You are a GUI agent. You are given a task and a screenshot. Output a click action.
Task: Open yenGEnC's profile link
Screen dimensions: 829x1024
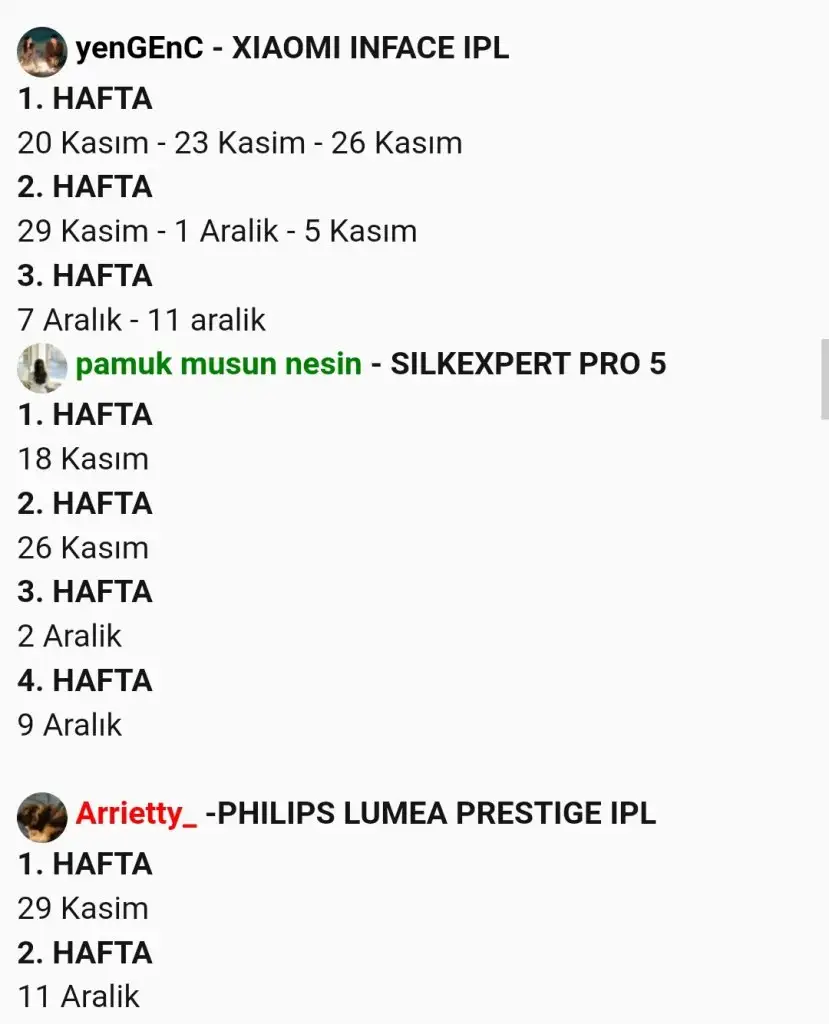click(x=139, y=48)
